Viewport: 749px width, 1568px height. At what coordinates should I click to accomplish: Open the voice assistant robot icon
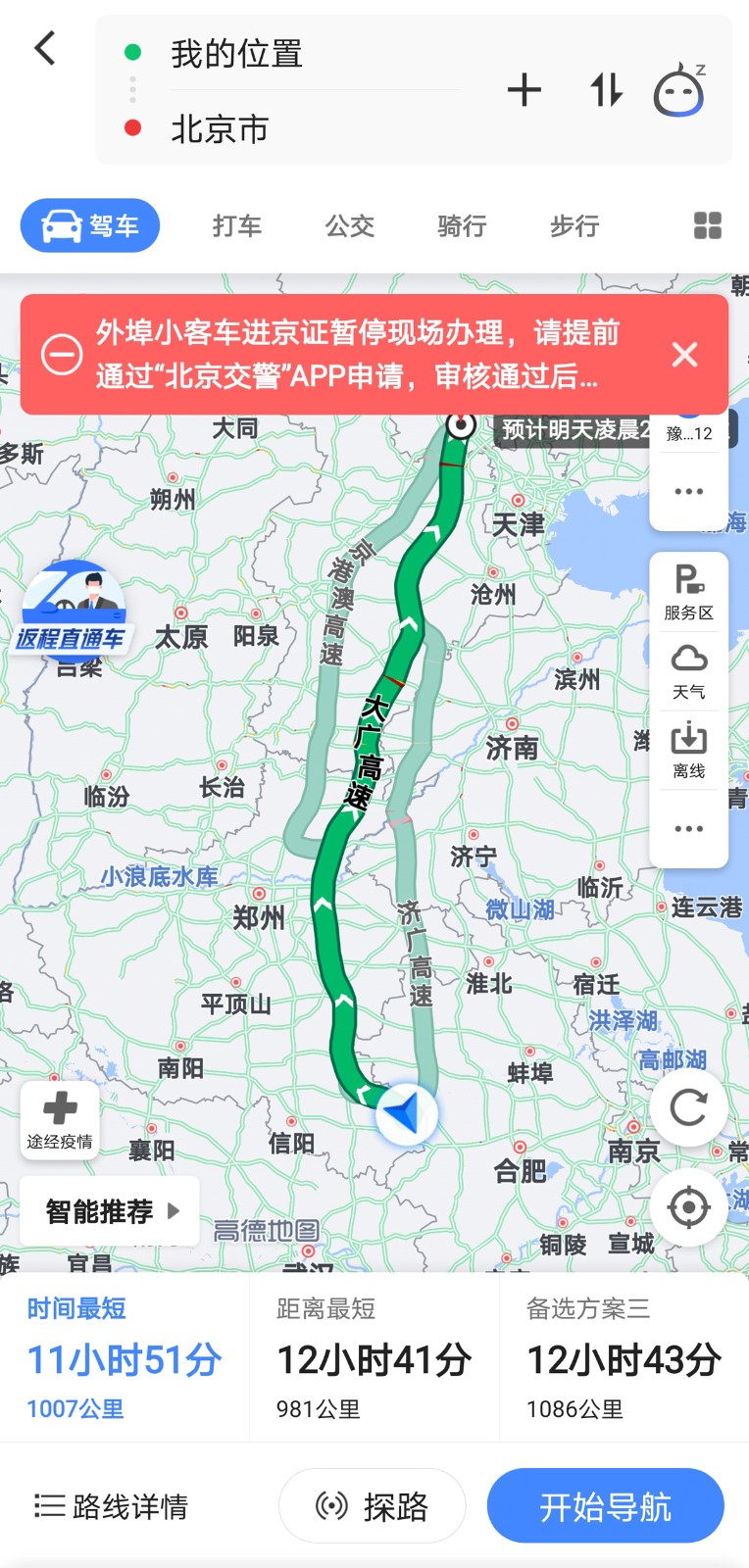tap(679, 90)
